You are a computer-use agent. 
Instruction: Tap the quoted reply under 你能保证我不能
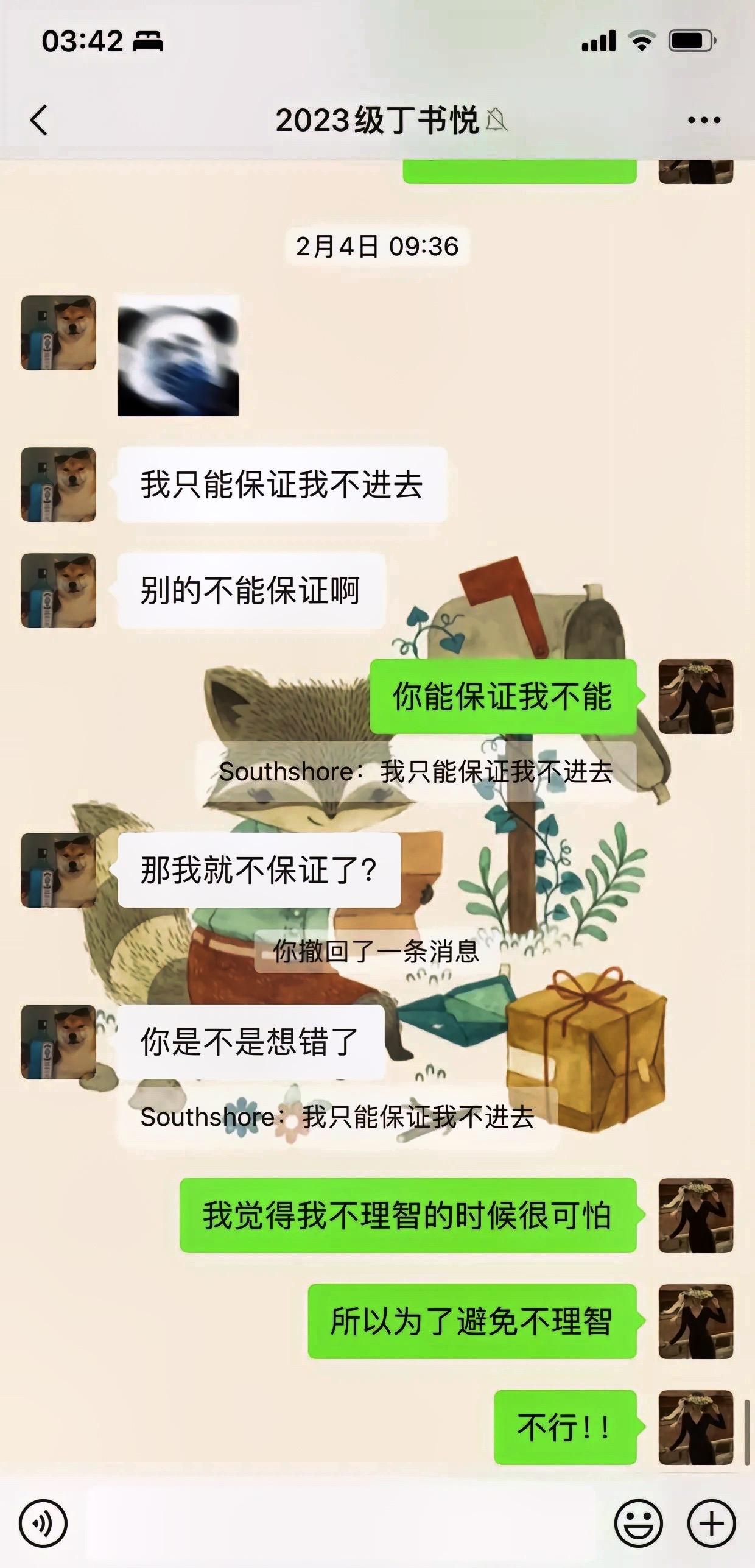click(x=416, y=772)
